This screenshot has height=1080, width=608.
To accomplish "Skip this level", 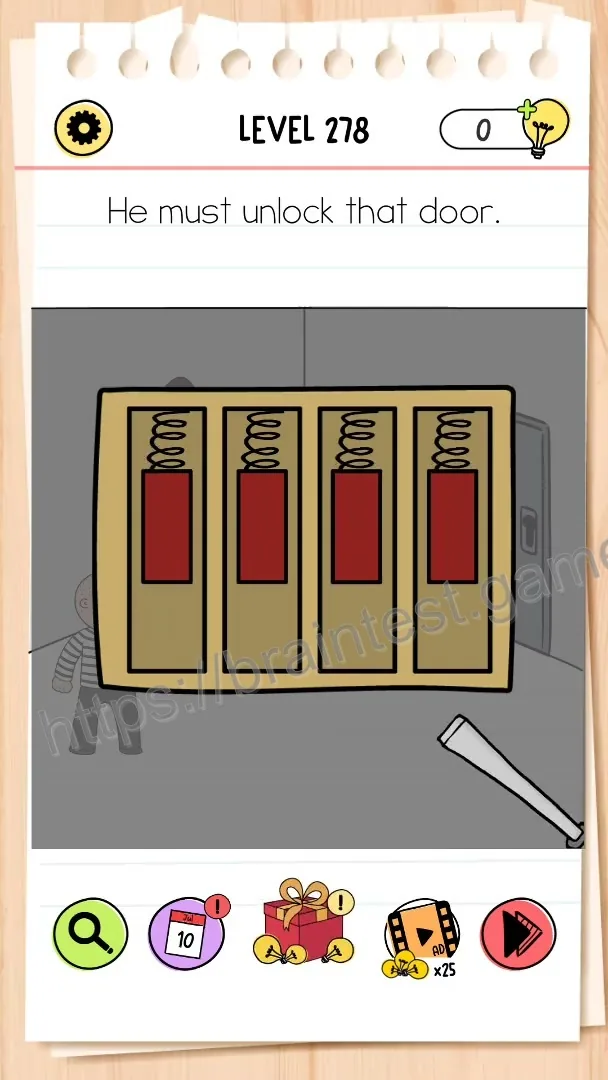I will [x=518, y=934].
